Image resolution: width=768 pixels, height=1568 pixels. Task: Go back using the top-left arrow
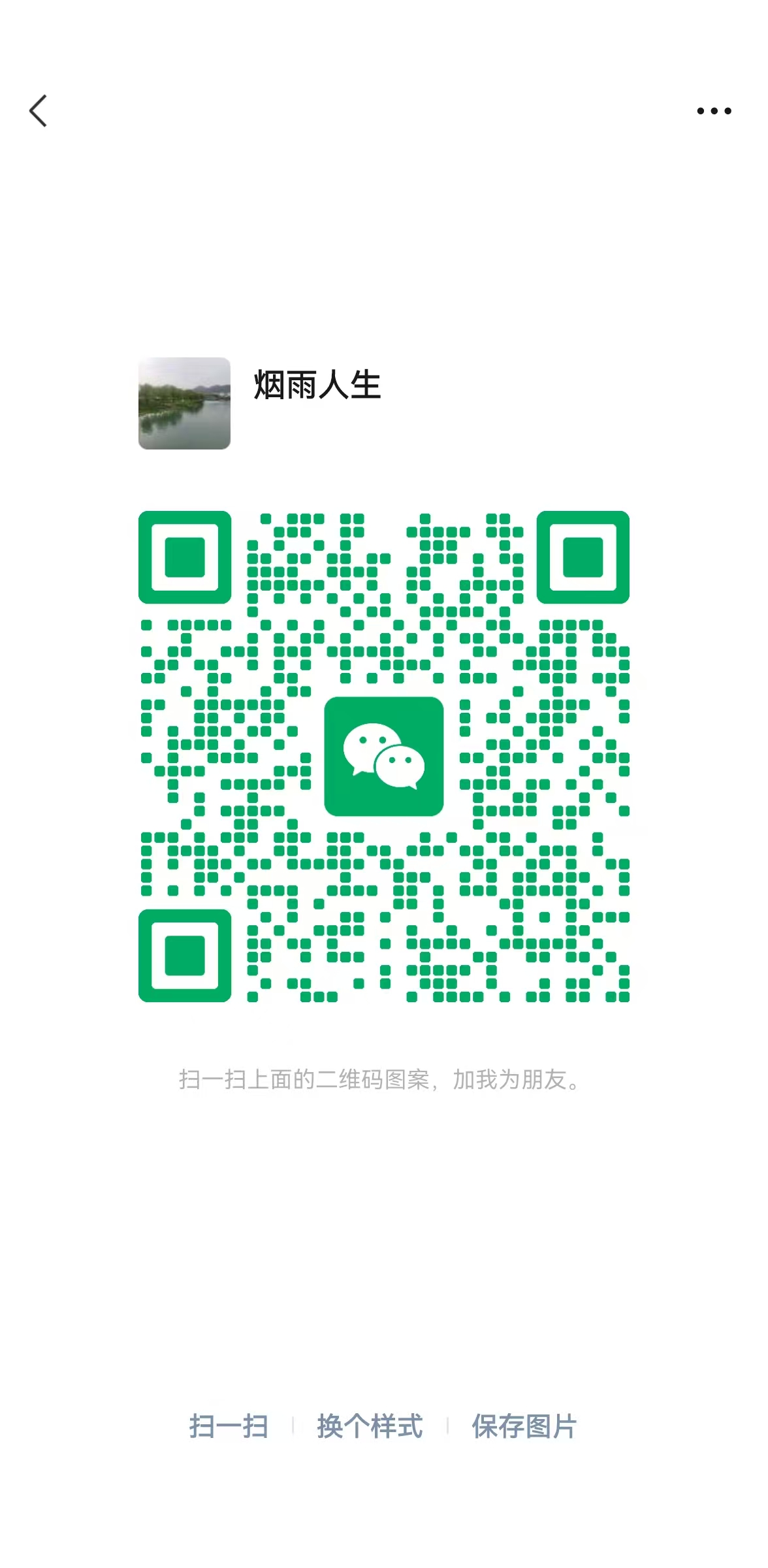[x=39, y=110]
